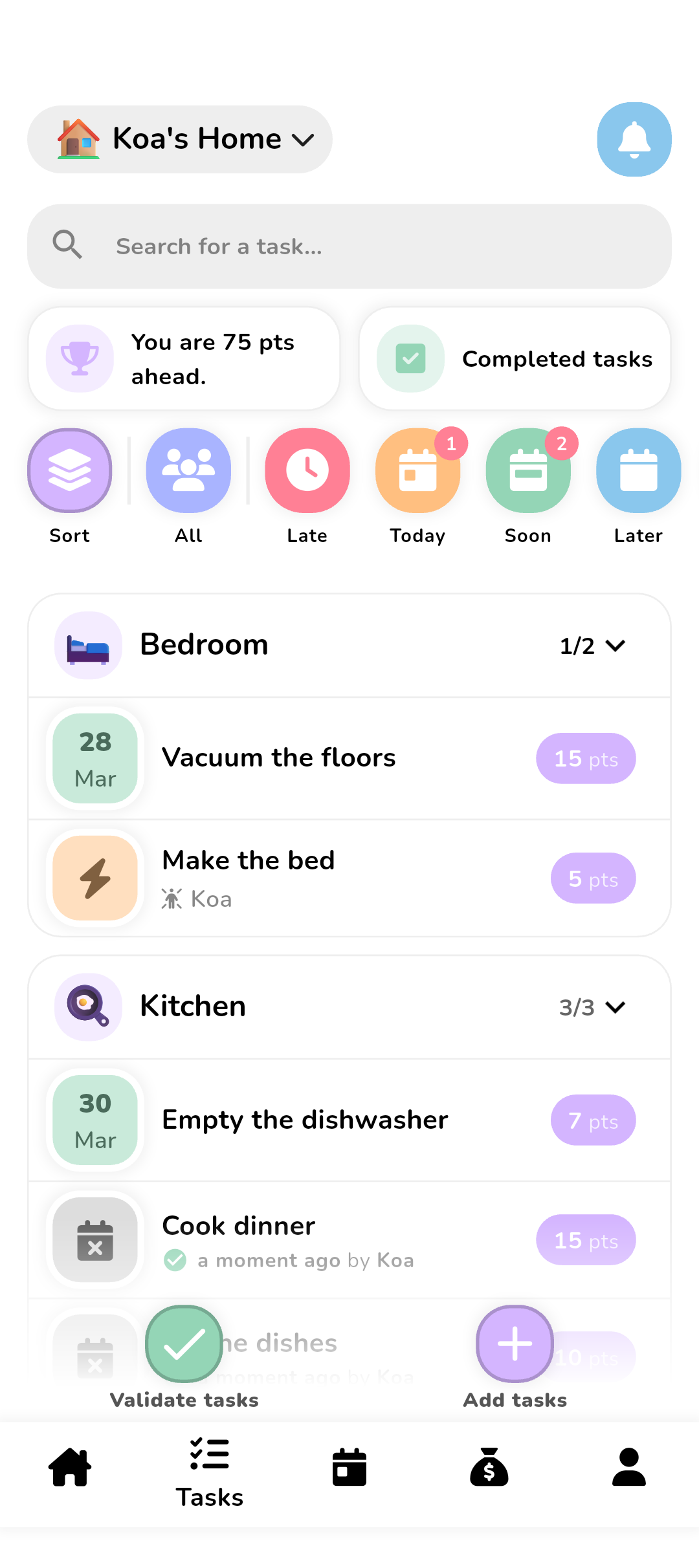Open the Sort options icon

coord(69,471)
